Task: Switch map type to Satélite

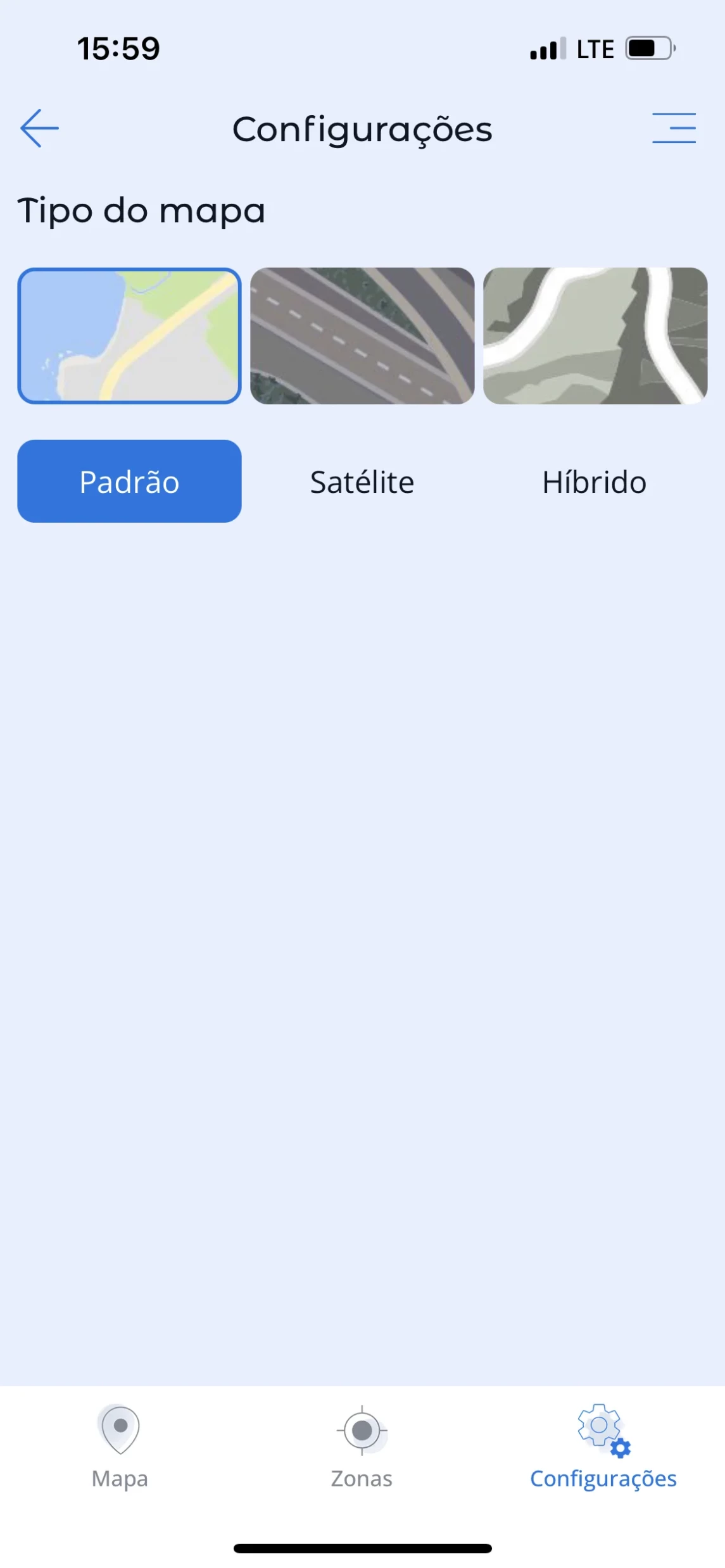Action: click(362, 482)
